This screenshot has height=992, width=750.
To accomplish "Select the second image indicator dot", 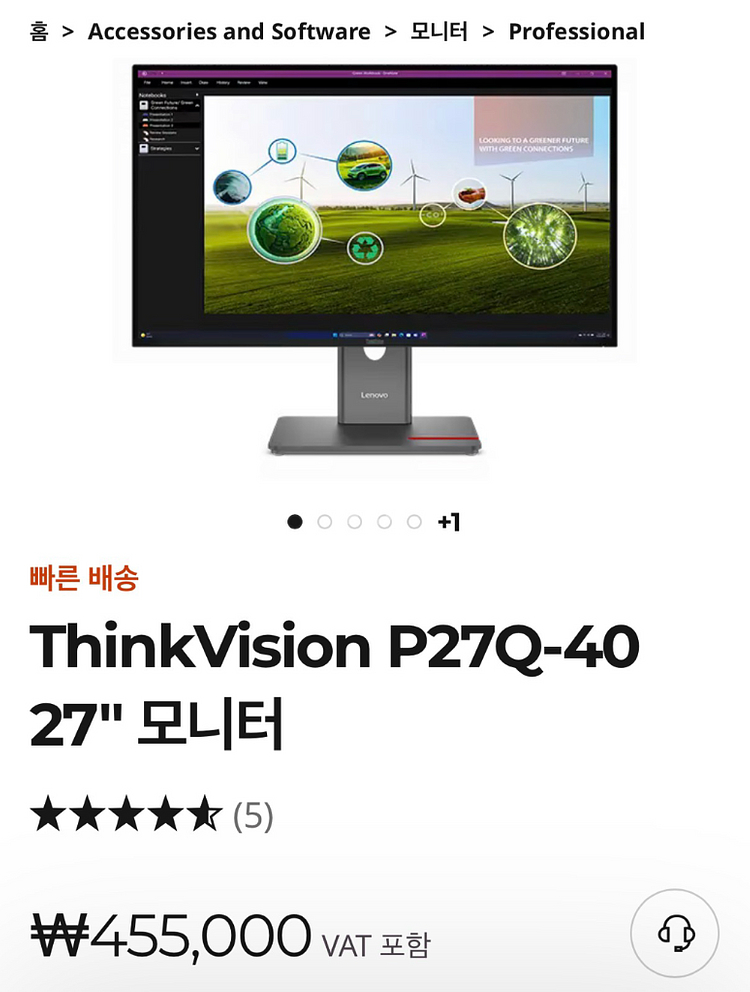I will pos(325,522).
